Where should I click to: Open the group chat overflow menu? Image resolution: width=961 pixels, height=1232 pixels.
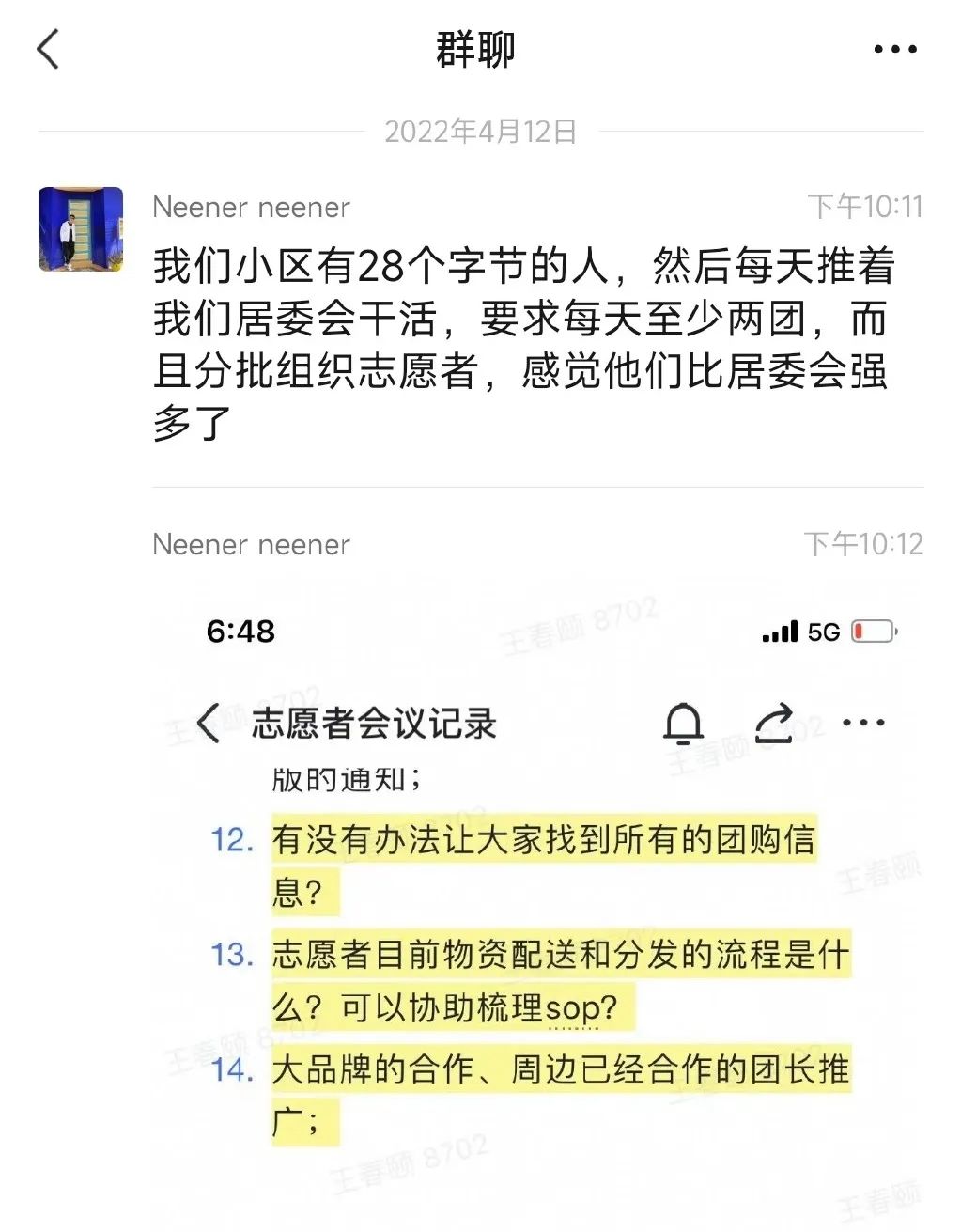click(x=894, y=49)
